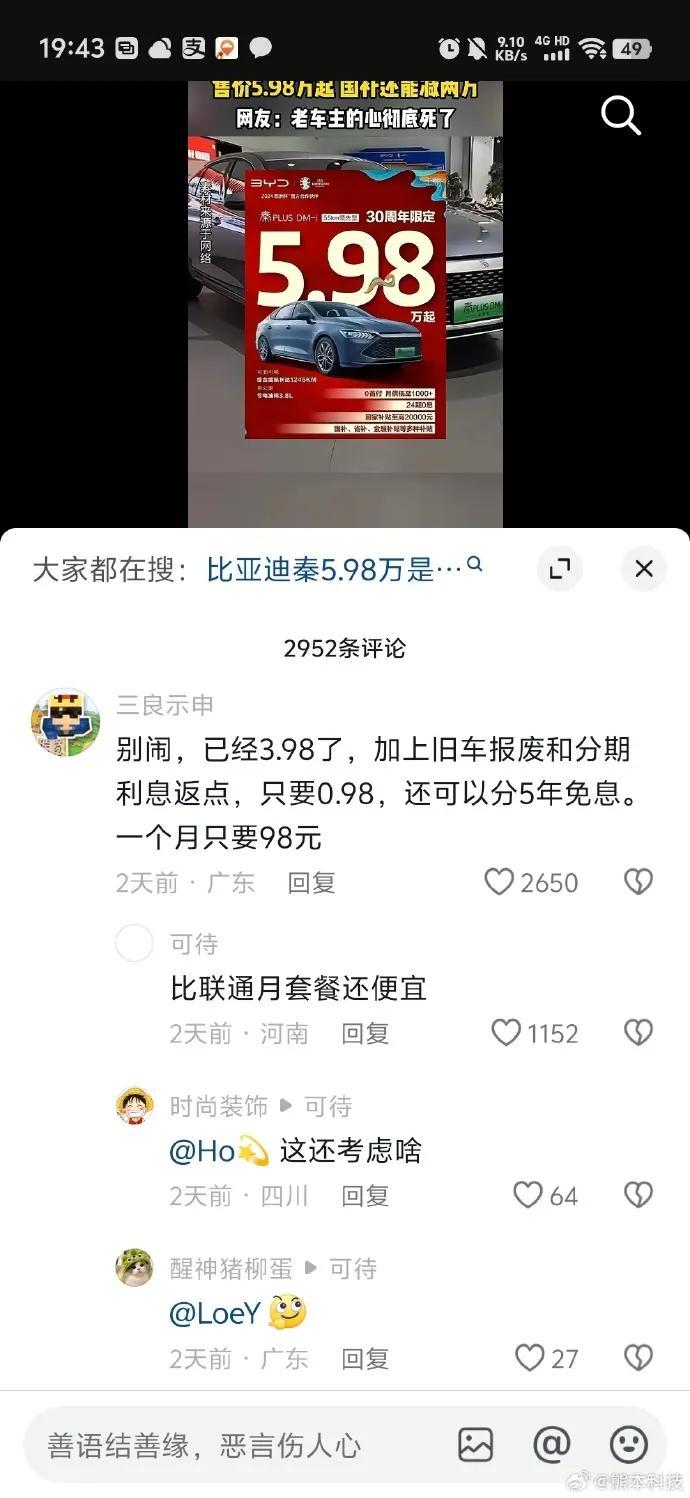
Task: Like 醒神猪柳蛋's reply
Action: pos(529,1358)
